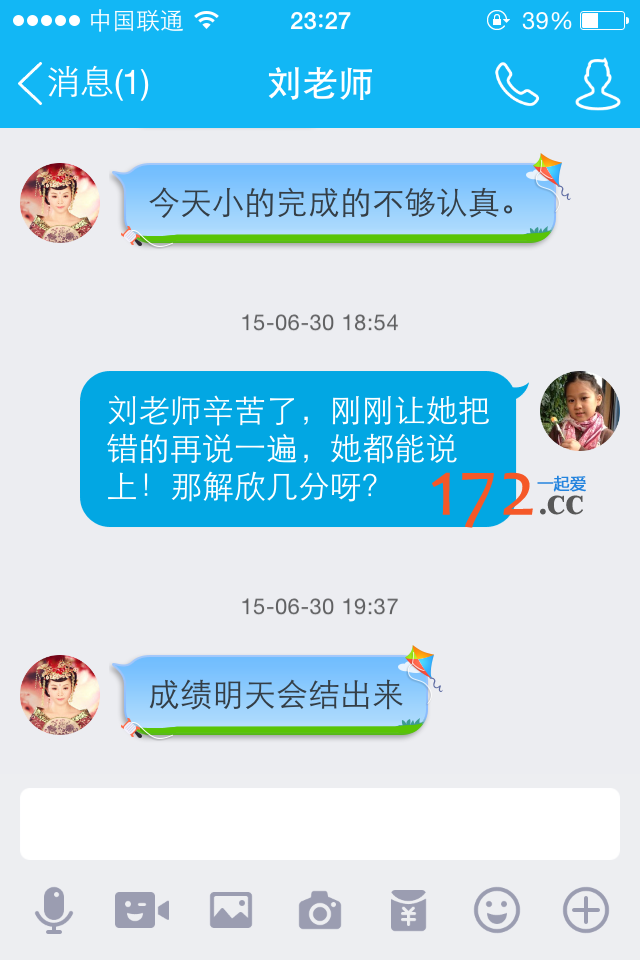
Task: Open the emoji smiley panel
Action: pos(497,910)
